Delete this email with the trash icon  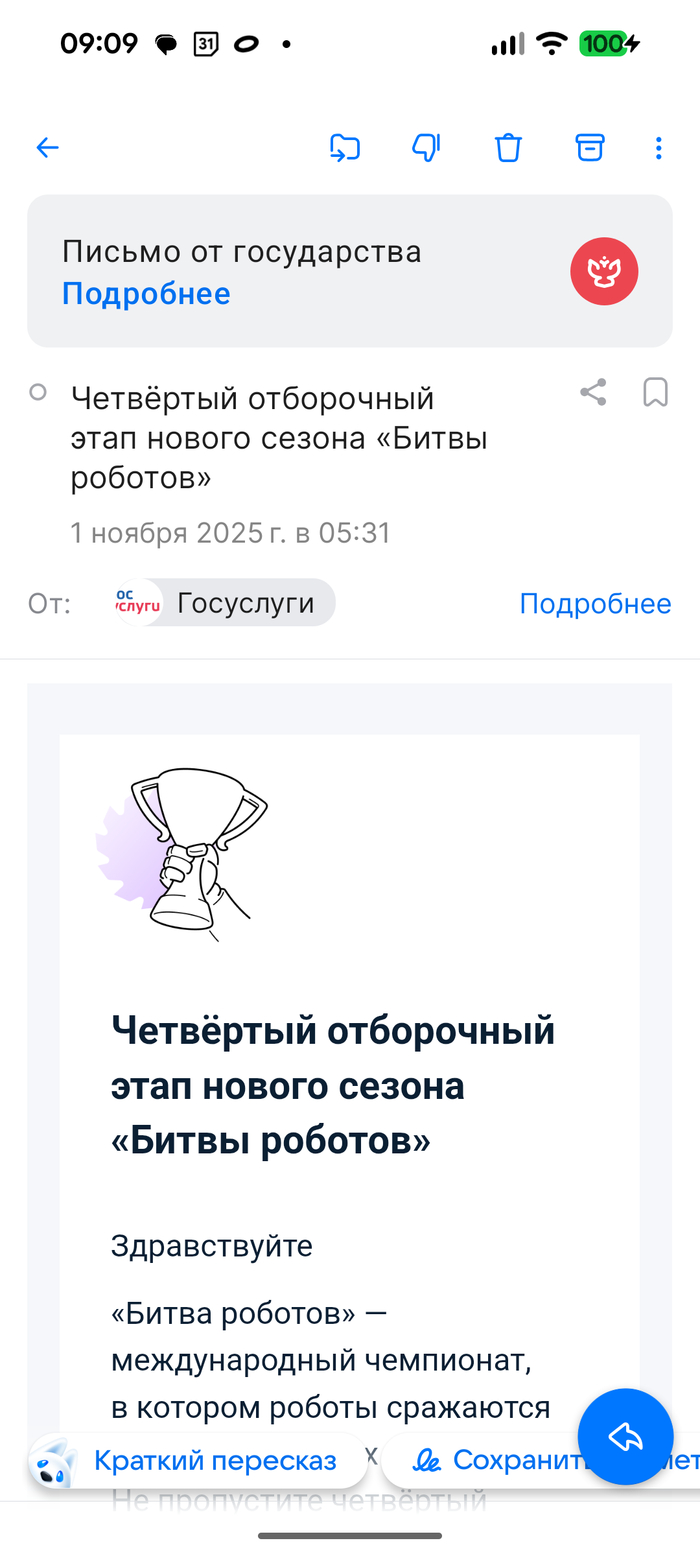point(508,148)
